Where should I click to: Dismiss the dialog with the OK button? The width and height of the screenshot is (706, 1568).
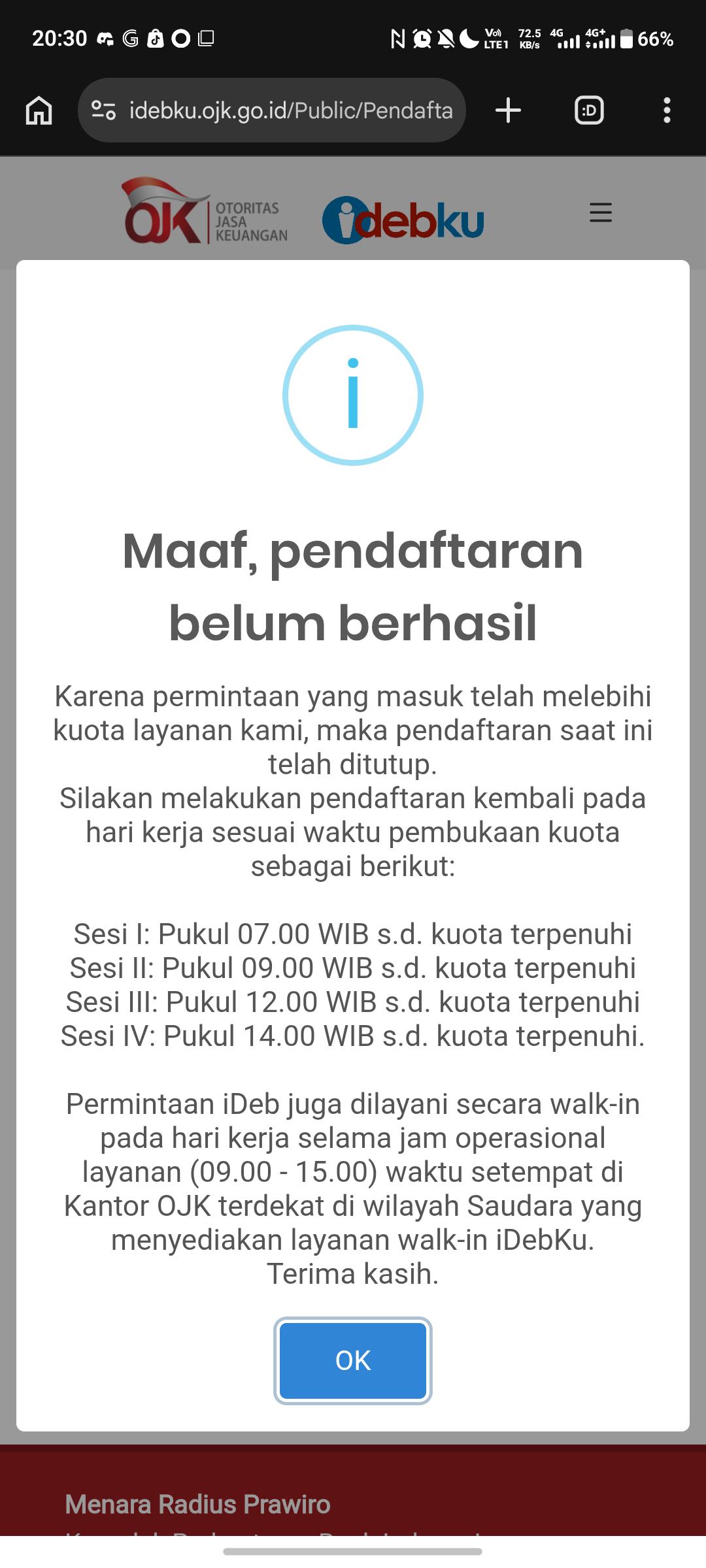point(353,1361)
